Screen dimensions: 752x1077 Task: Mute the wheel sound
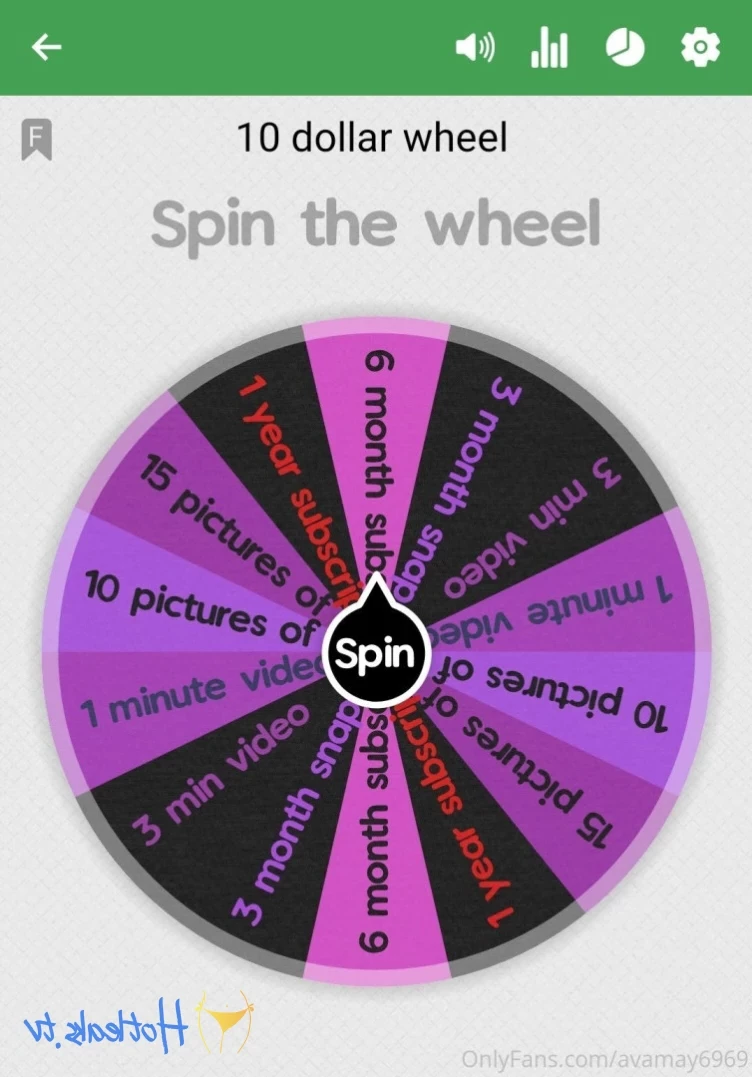474,47
